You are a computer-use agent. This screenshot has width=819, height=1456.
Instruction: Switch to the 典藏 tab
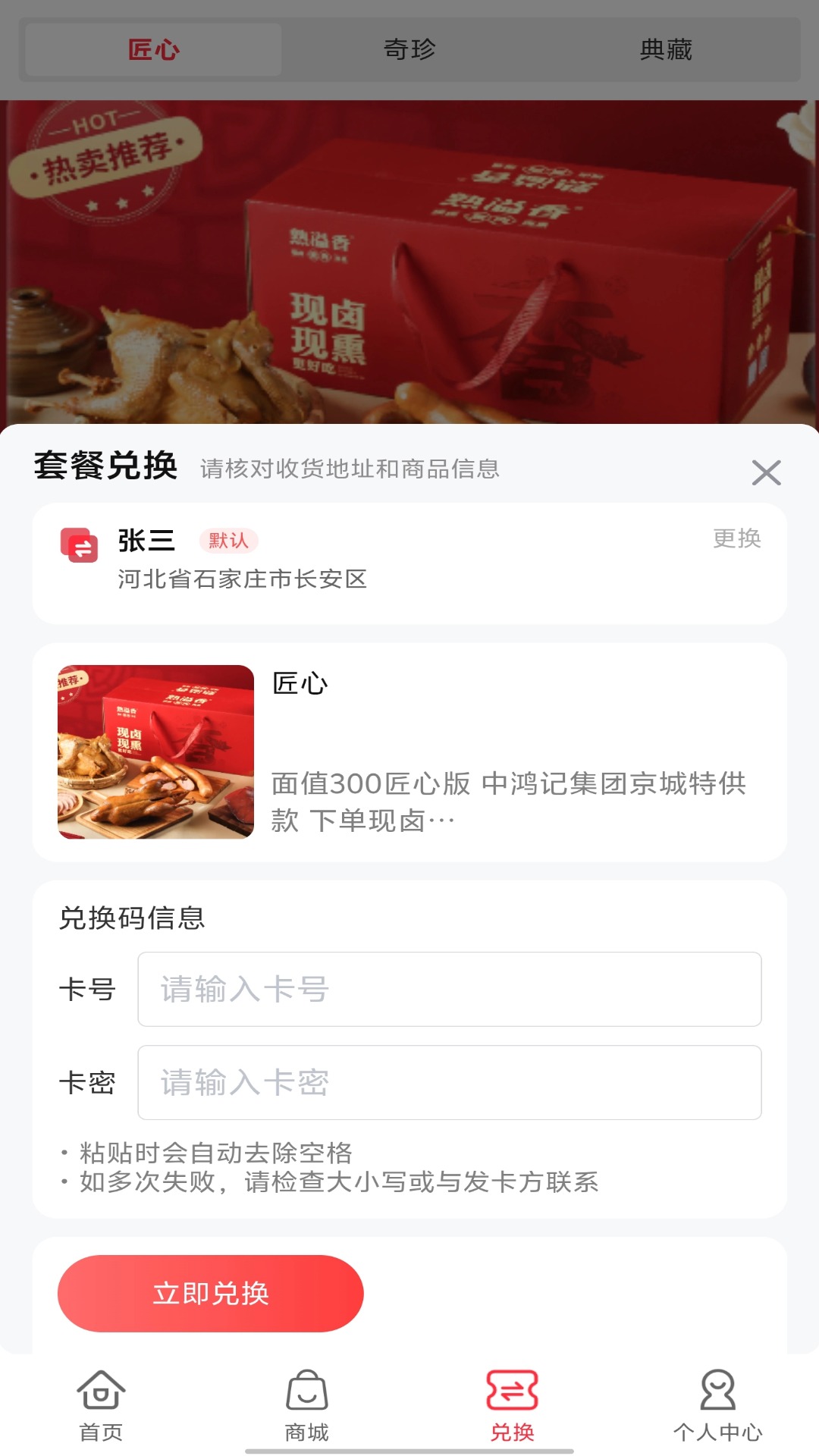pos(665,49)
